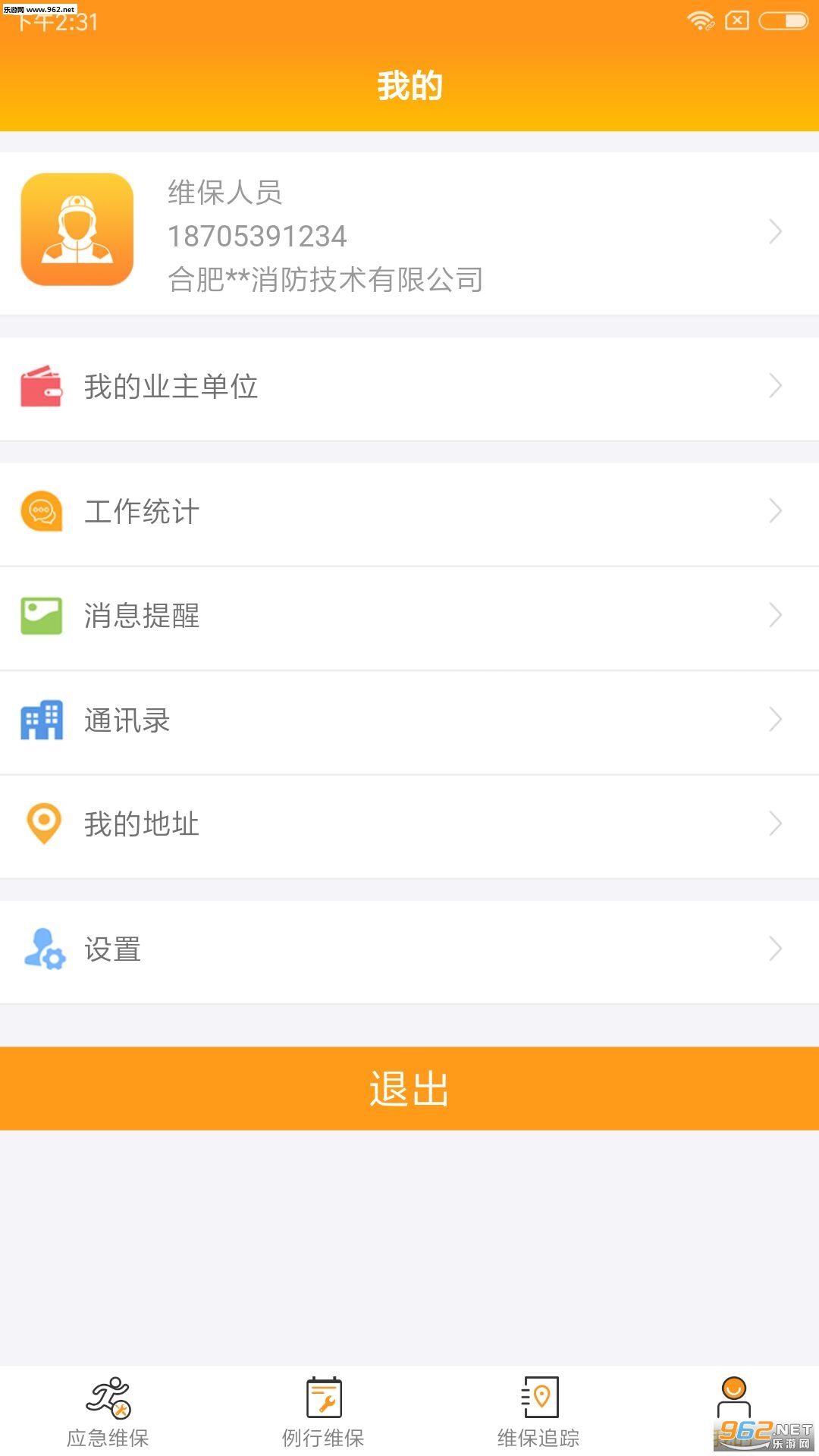Screen dimensions: 819x1456
Task: Go to 设置
Action: [x=409, y=952]
